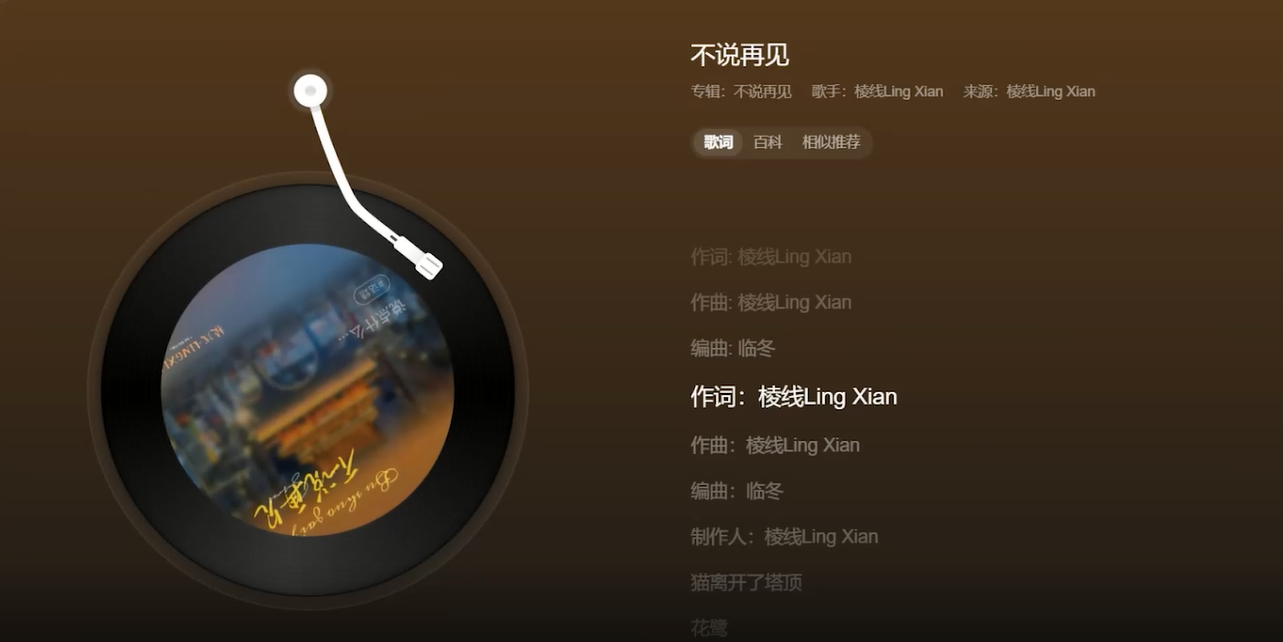Image resolution: width=1283 pixels, height=642 pixels.
Task: Switch to the 歌词 tab
Action: tap(718, 142)
